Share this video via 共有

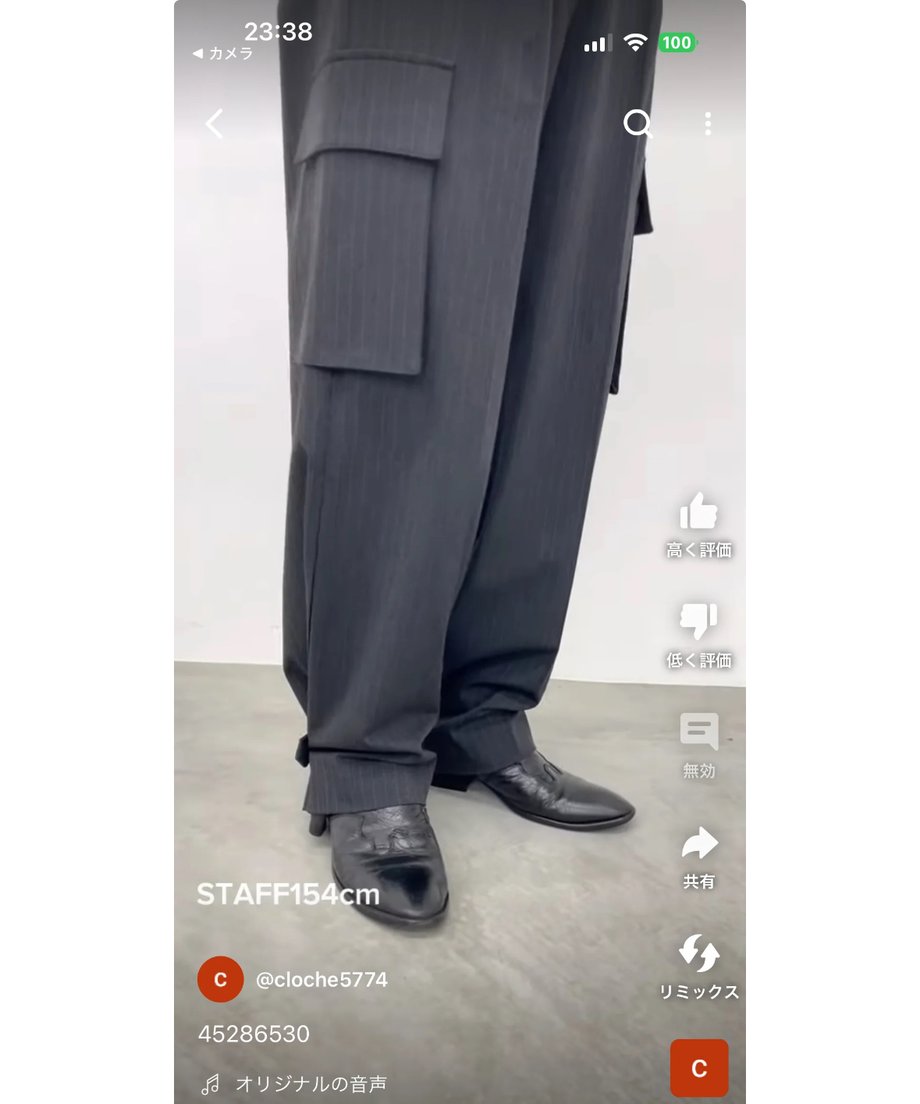[x=699, y=844]
